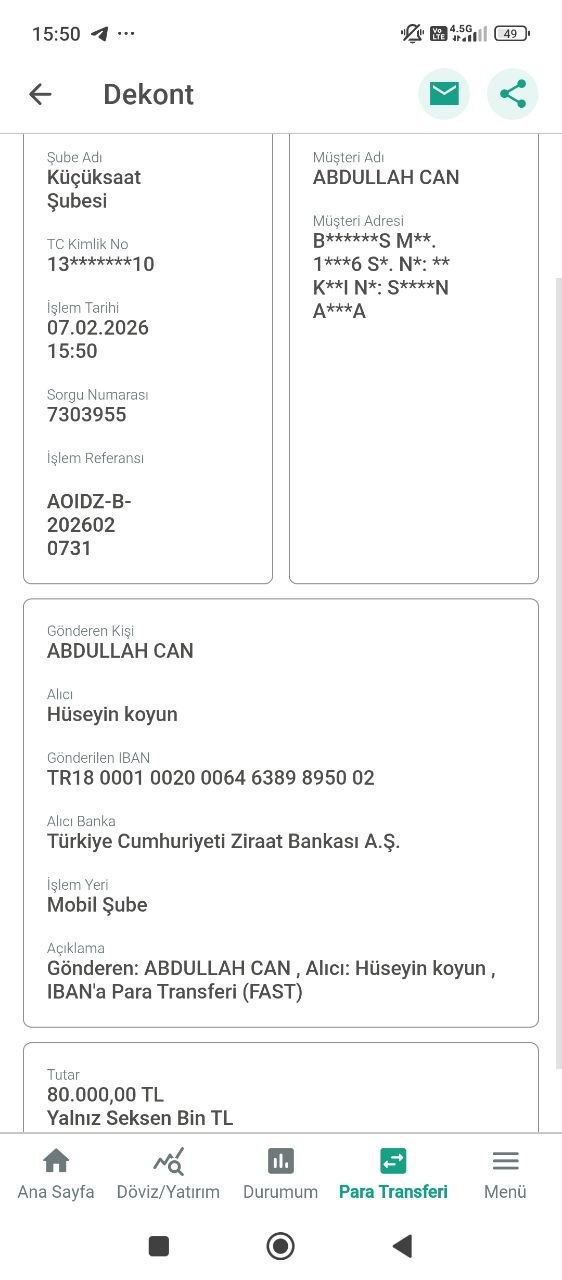This screenshot has height=1280, width=562.
Task: Share the Dekont receipt
Action: pos(513,94)
